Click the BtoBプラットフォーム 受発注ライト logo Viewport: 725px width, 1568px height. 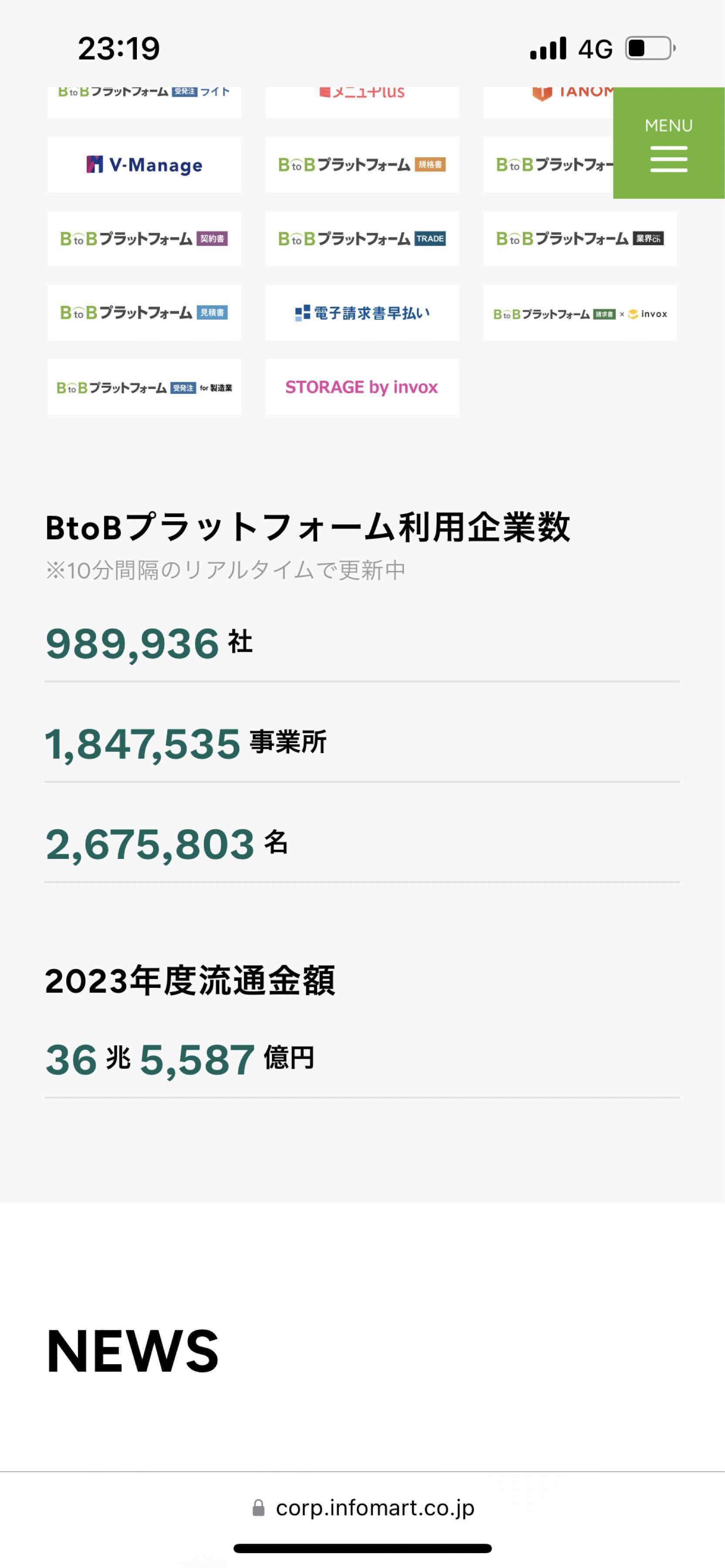coord(144,91)
